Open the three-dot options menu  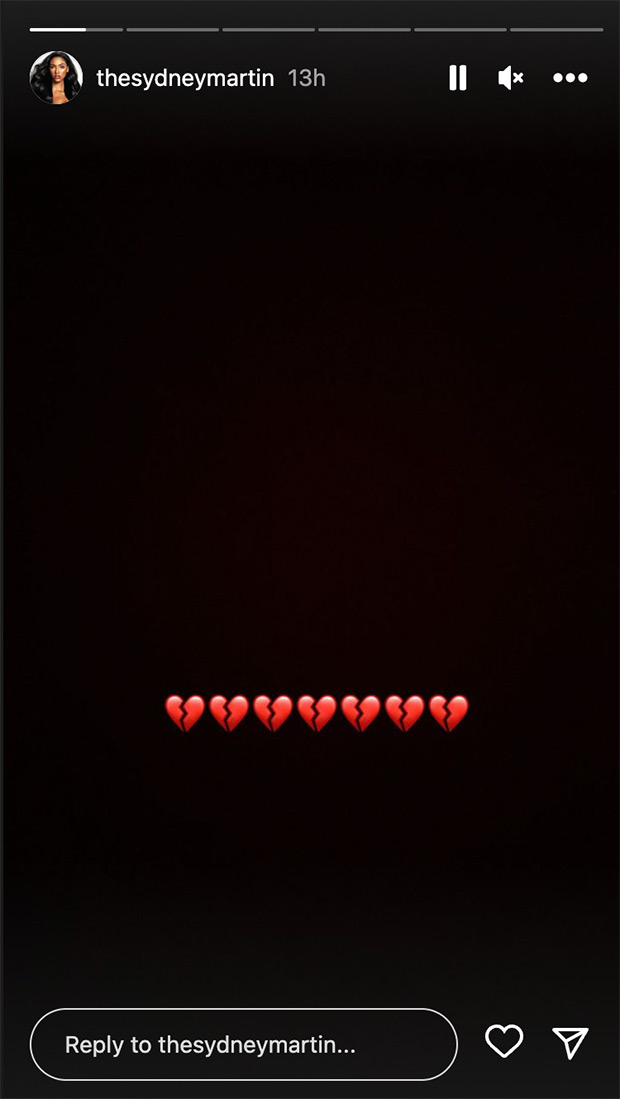570,78
